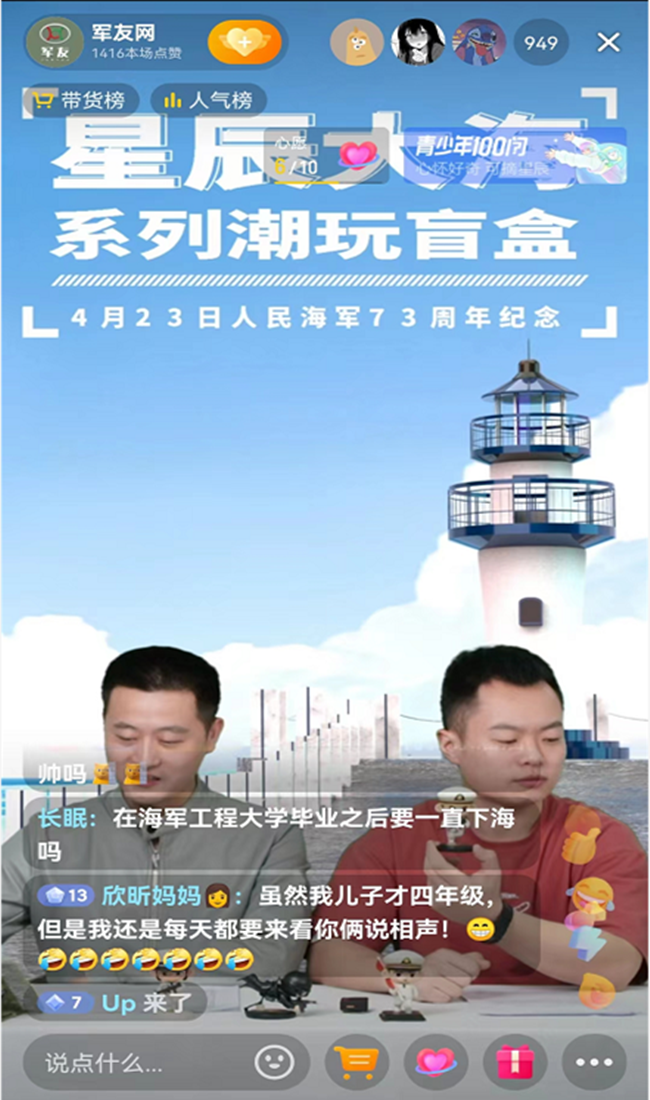Open the more options menu

[x=594, y=1061]
